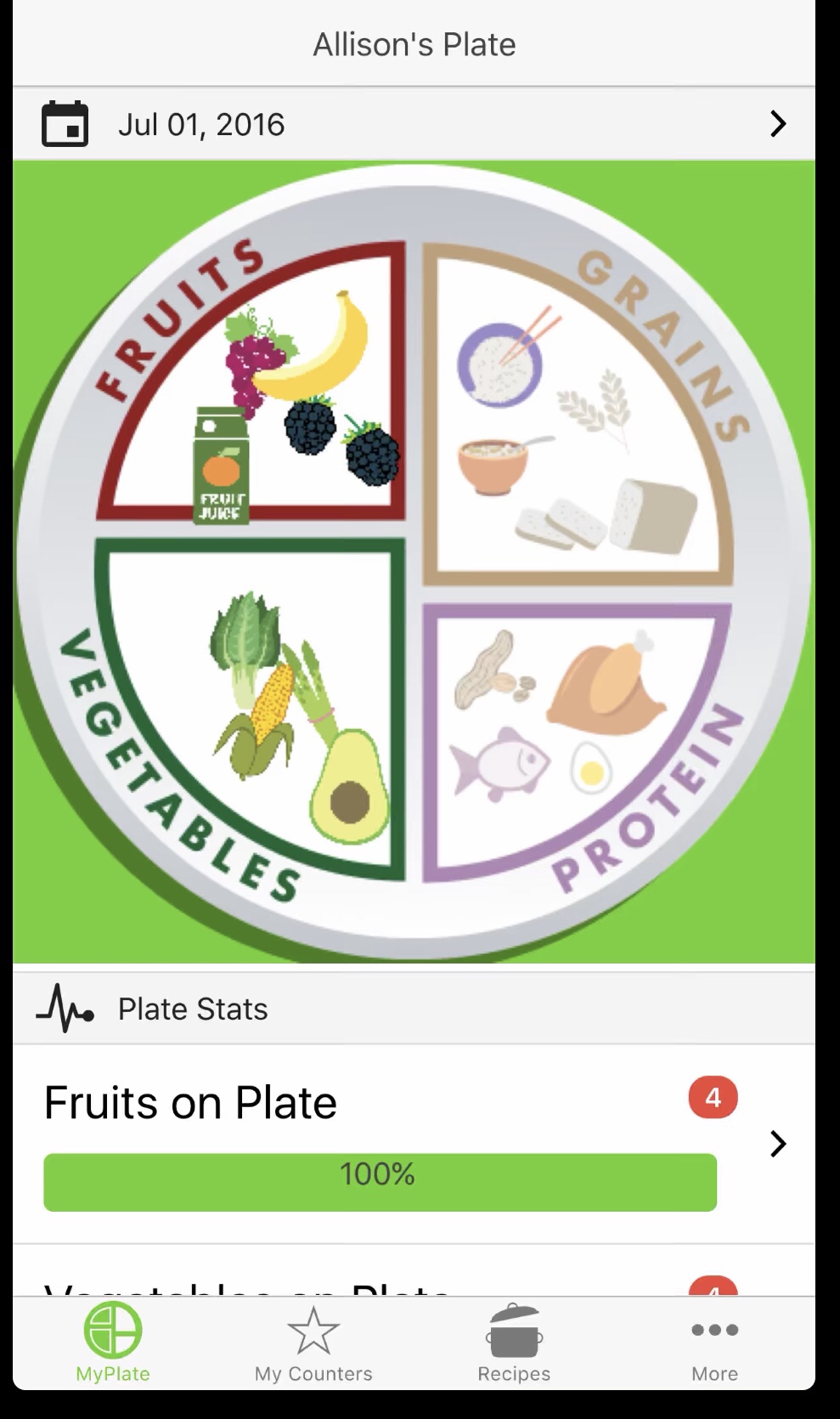Open the Fruits on Plate details
This screenshot has height=1419, width=840.
(x=777, y=1144)
